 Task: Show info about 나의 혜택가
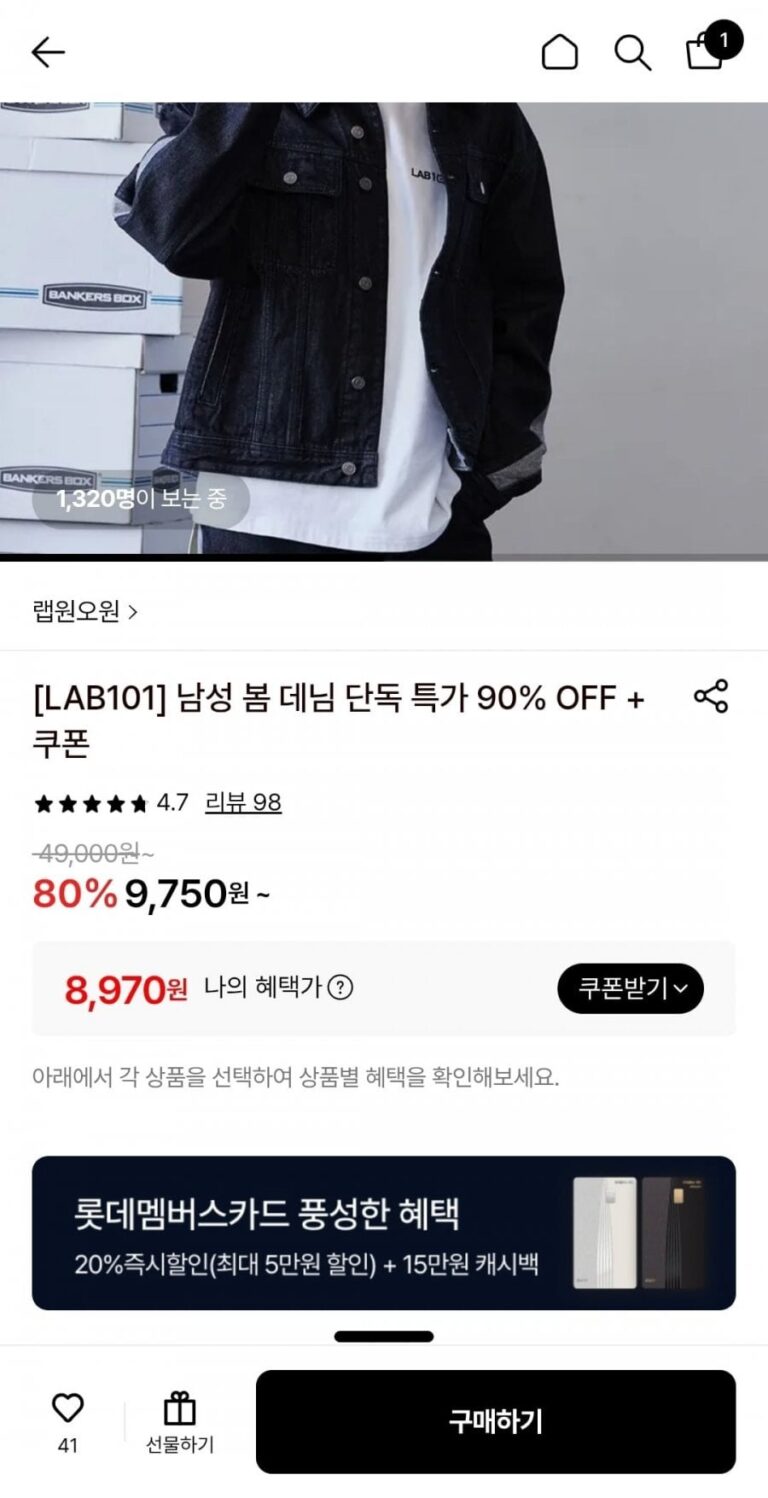[341, 988]
